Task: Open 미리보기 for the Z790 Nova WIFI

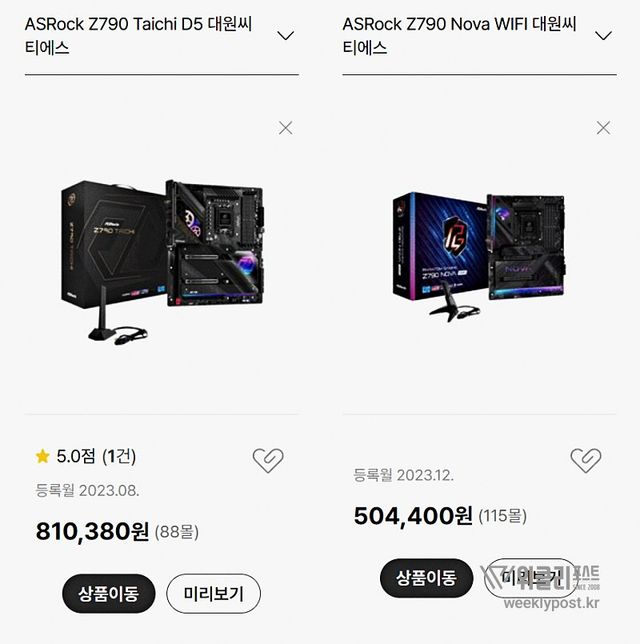Action: click(531, 577)
